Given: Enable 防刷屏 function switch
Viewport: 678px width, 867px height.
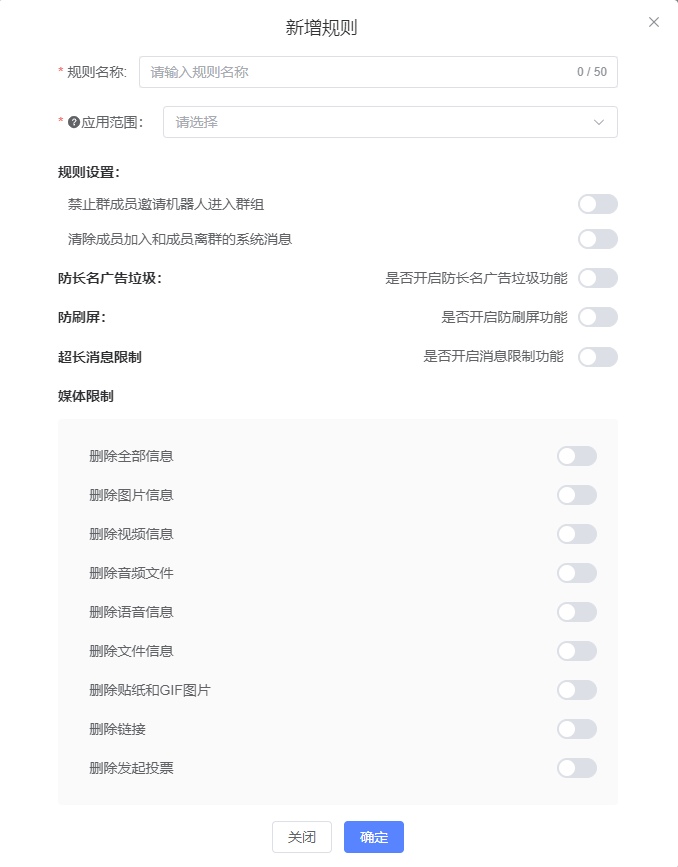Looking at the screenshot, I should [597, 317].
